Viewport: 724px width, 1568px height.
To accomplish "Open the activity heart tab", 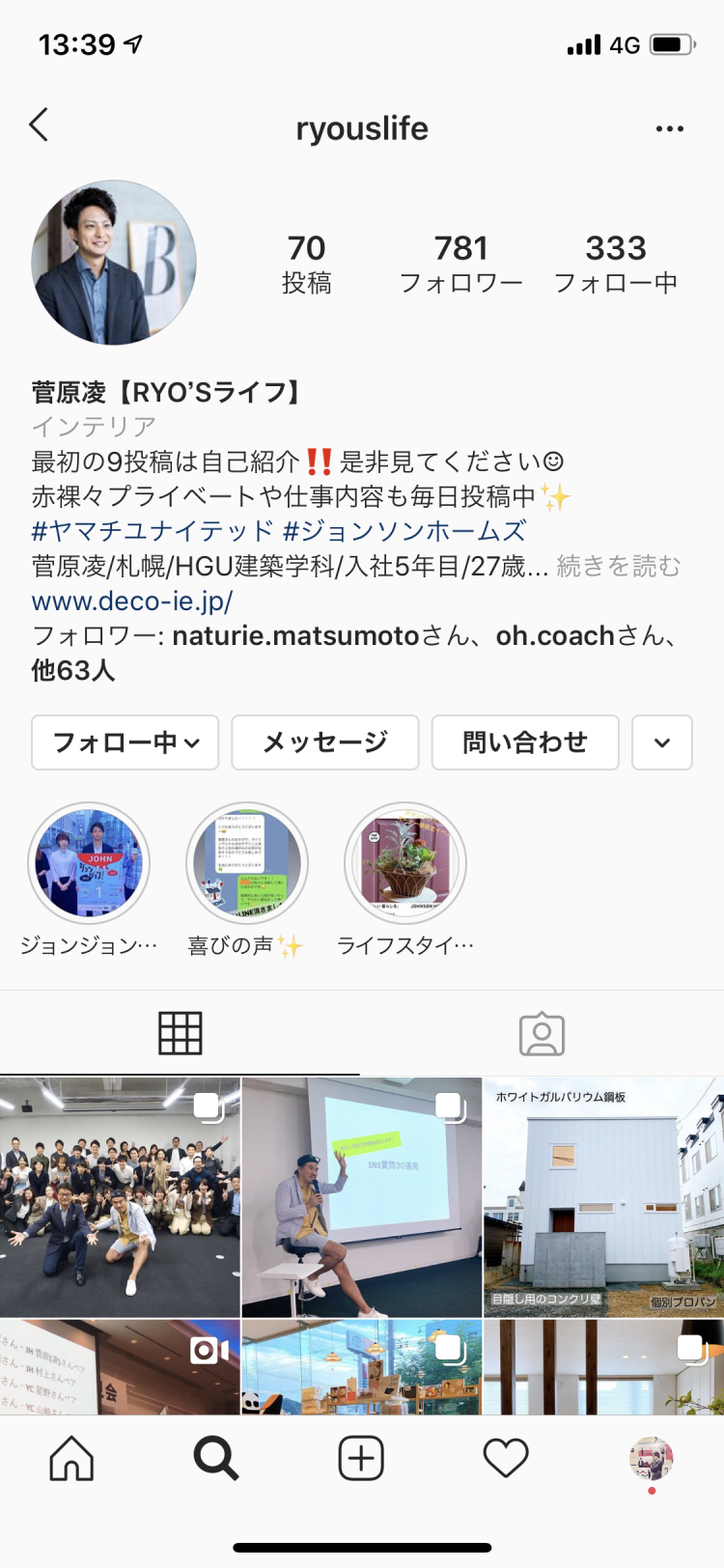I will click(x=506, y=1458).
